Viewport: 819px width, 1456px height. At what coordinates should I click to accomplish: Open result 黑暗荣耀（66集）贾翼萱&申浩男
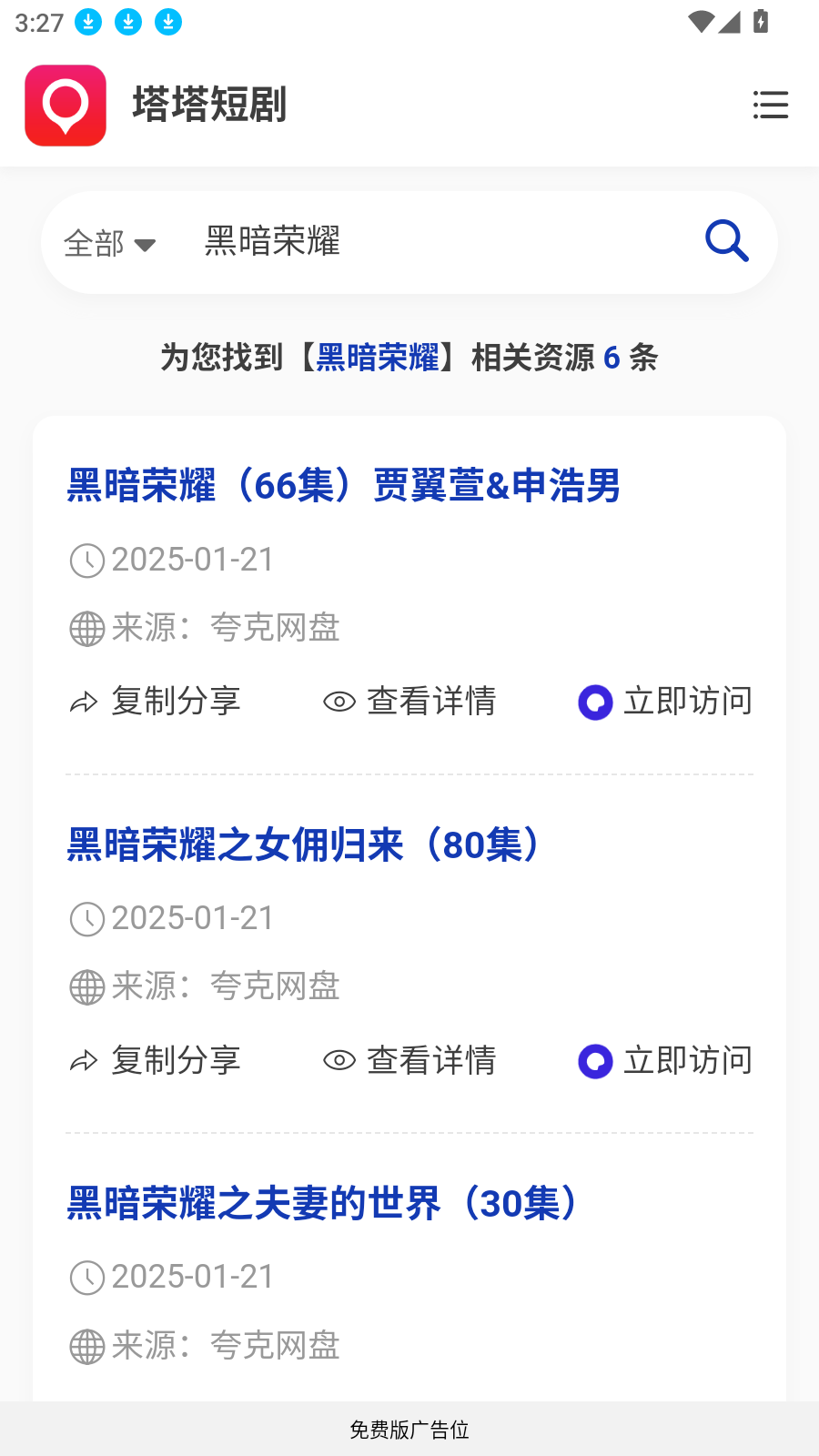[x=343, y=485]
